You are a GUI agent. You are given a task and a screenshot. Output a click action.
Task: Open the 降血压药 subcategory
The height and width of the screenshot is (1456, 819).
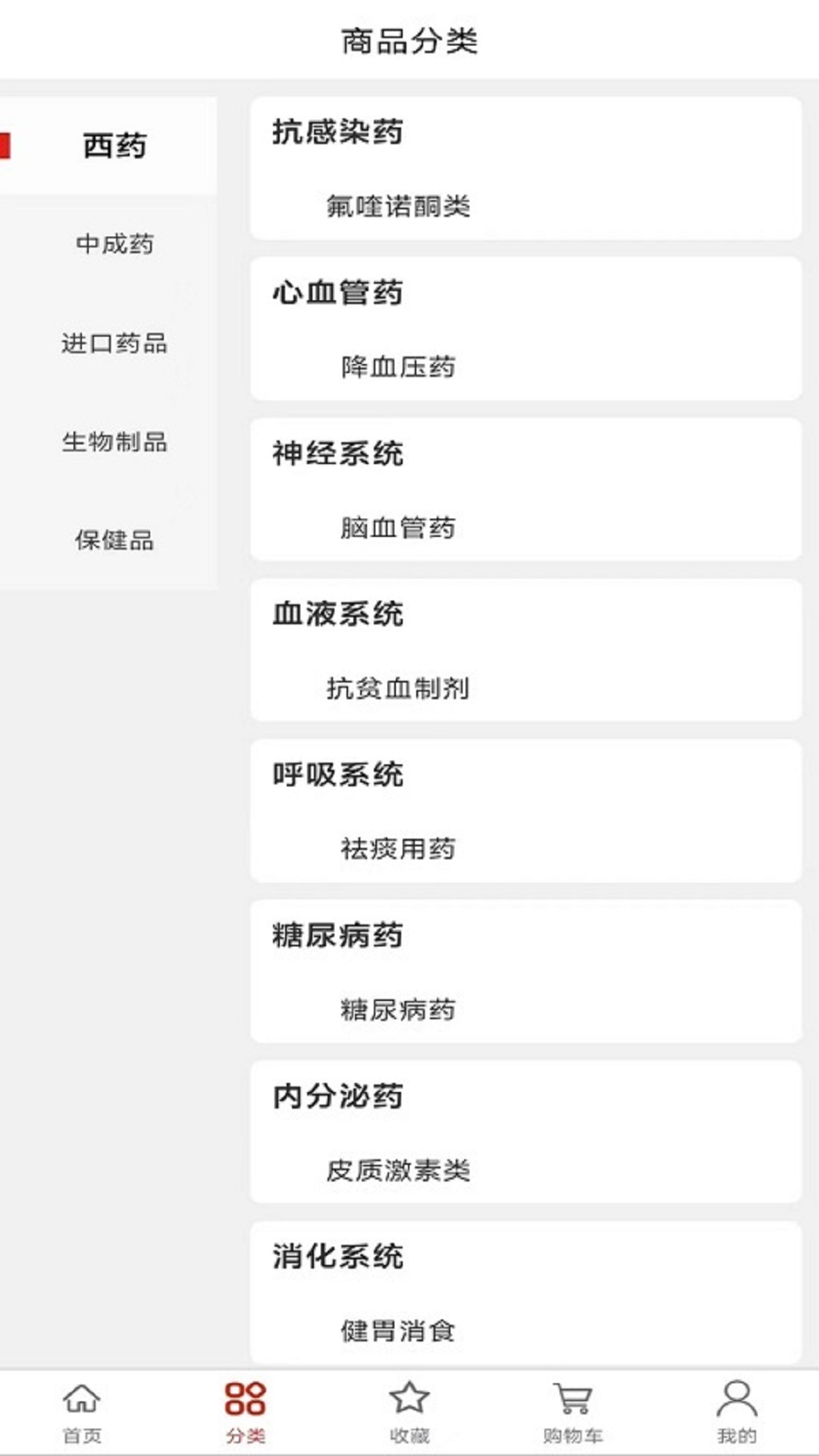click(x=398, y=367)
